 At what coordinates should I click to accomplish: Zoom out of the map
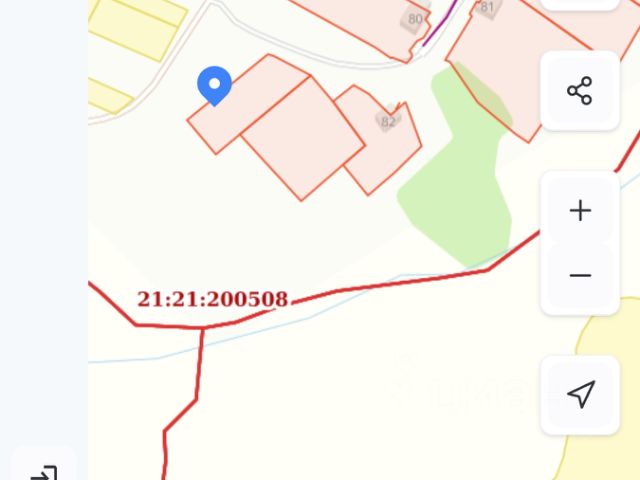579,276
